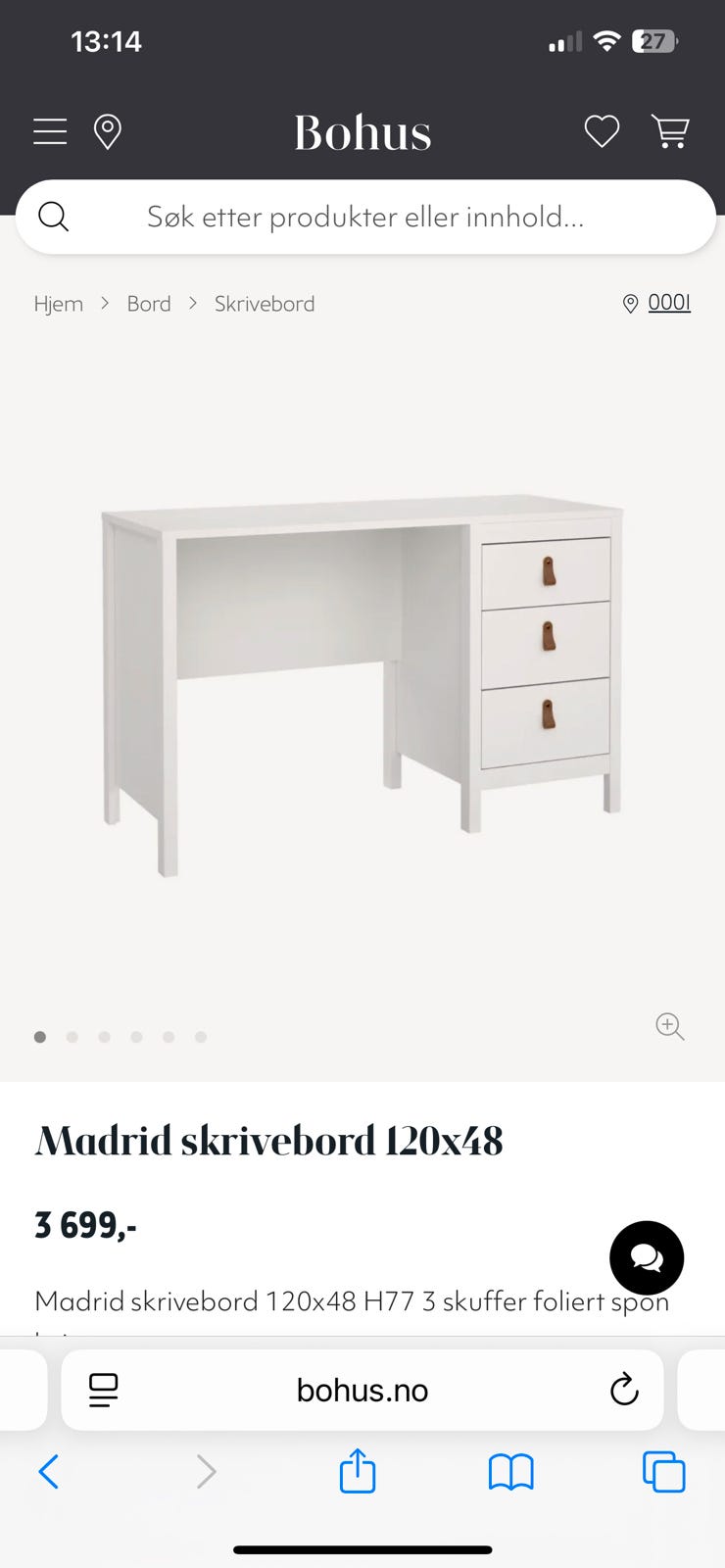Open the Madrid desk product photo

point(362,676)
